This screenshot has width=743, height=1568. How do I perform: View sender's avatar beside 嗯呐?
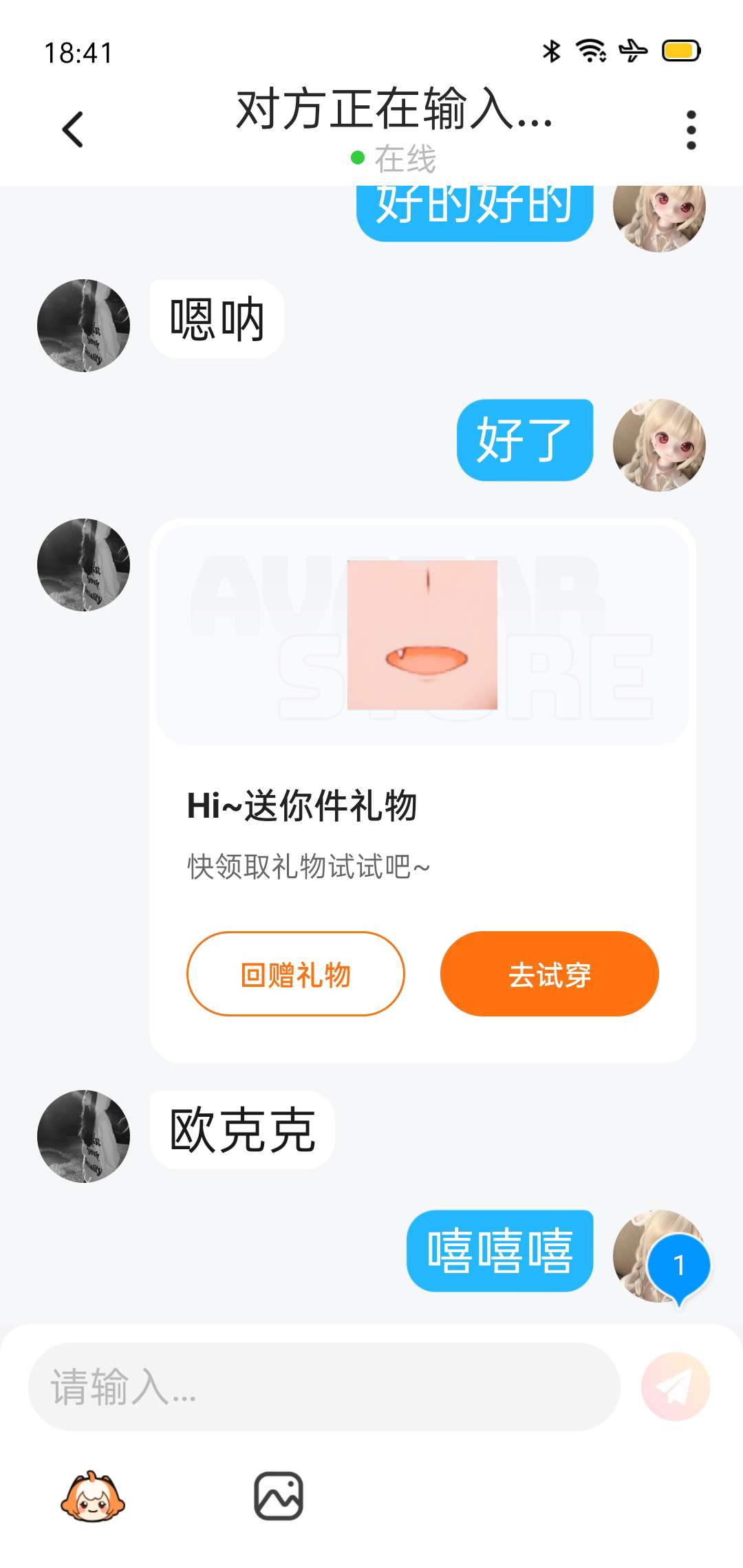pyautogui.click(x=83, y=325)
